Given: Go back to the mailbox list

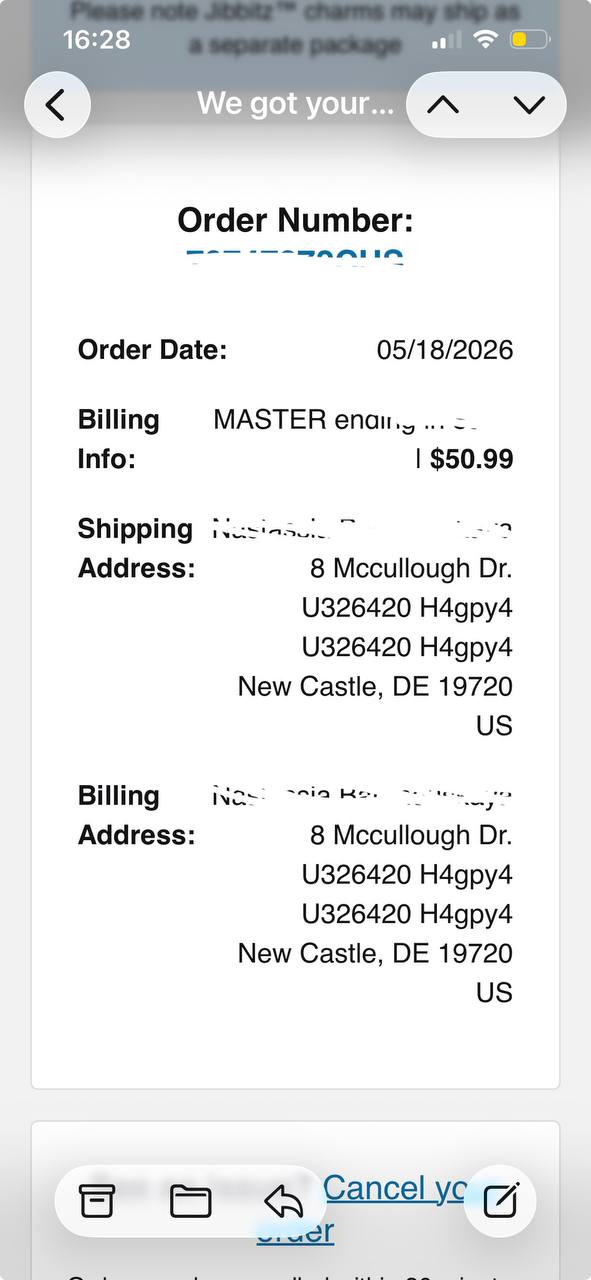Looking at the screenshot, I should (x=57, y=104).
